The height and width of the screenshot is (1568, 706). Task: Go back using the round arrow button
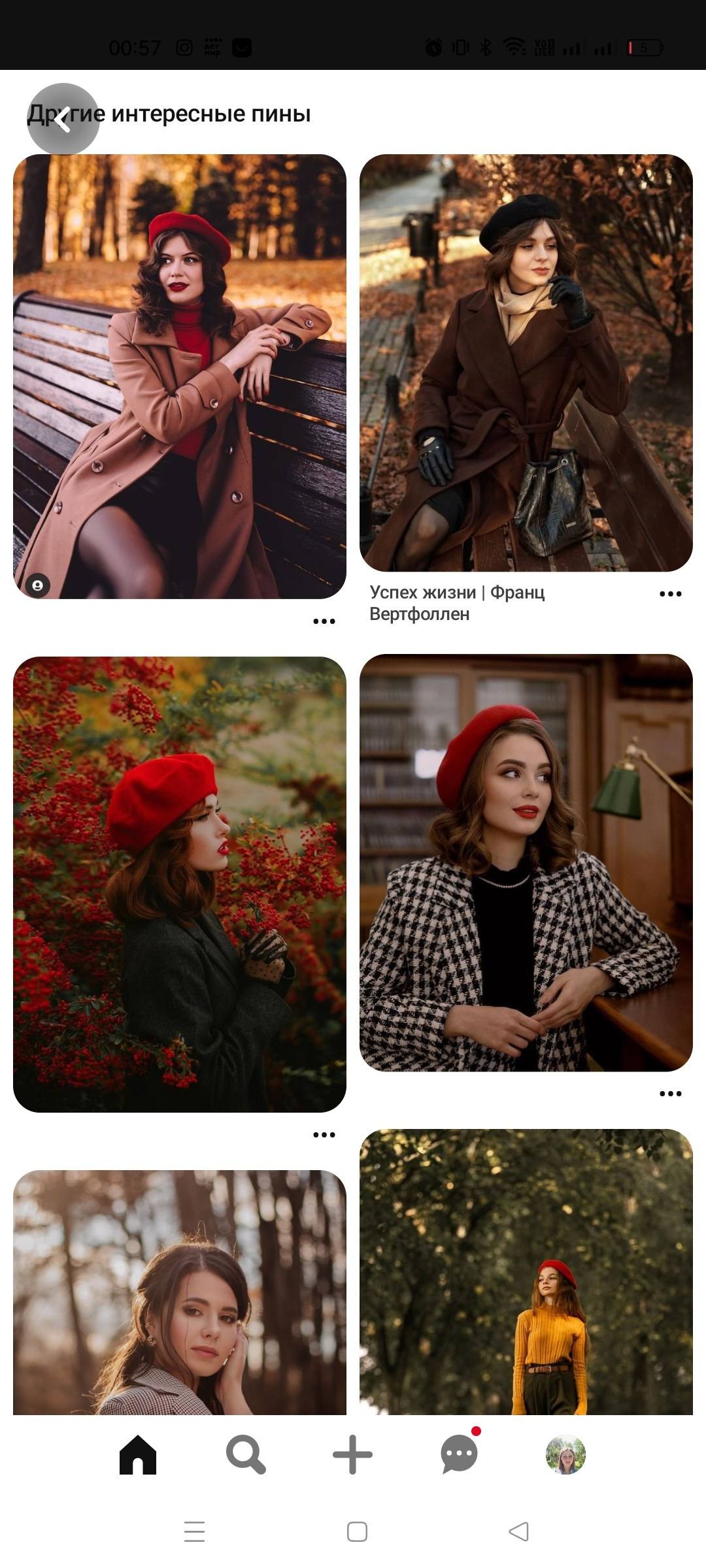pos(63,120)
